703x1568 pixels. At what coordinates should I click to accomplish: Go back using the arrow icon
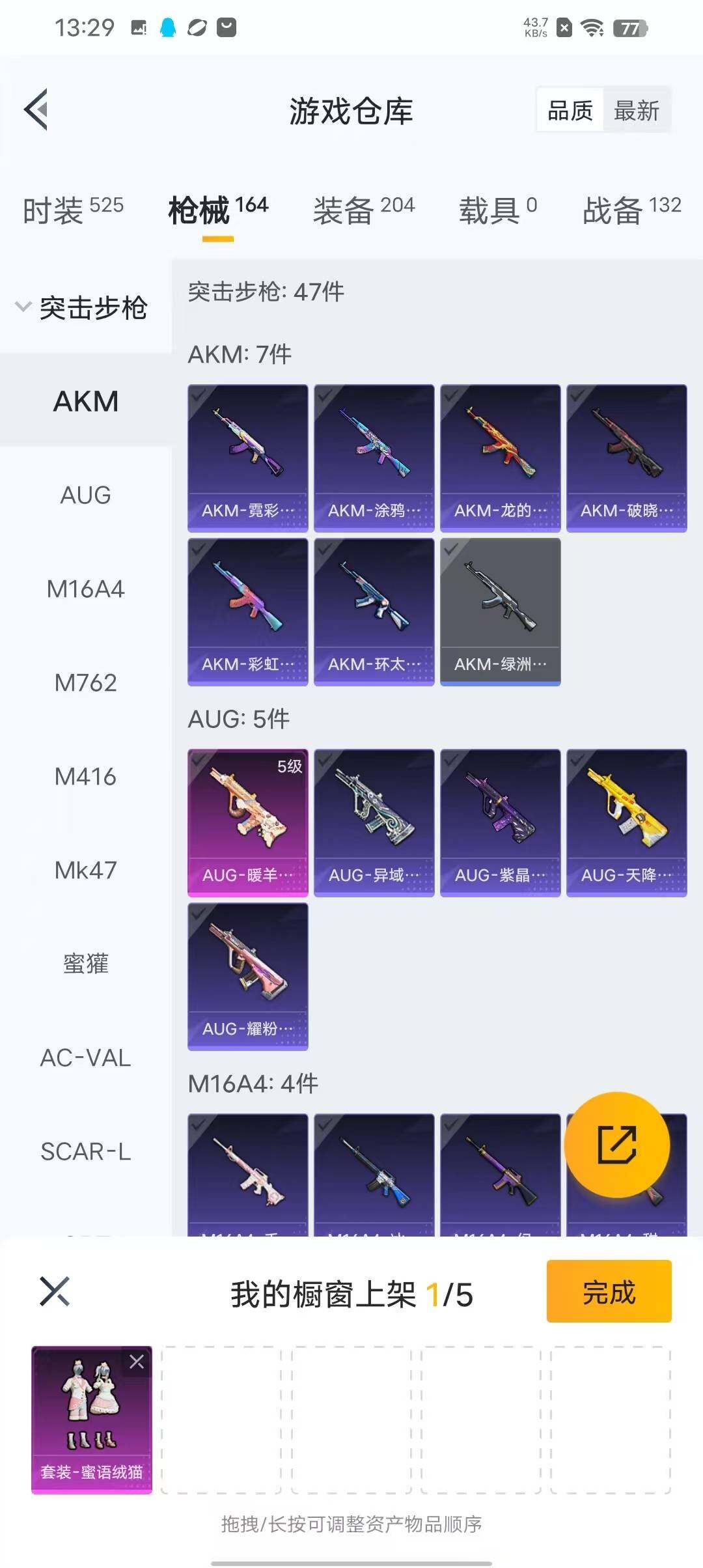pos(36,109)
